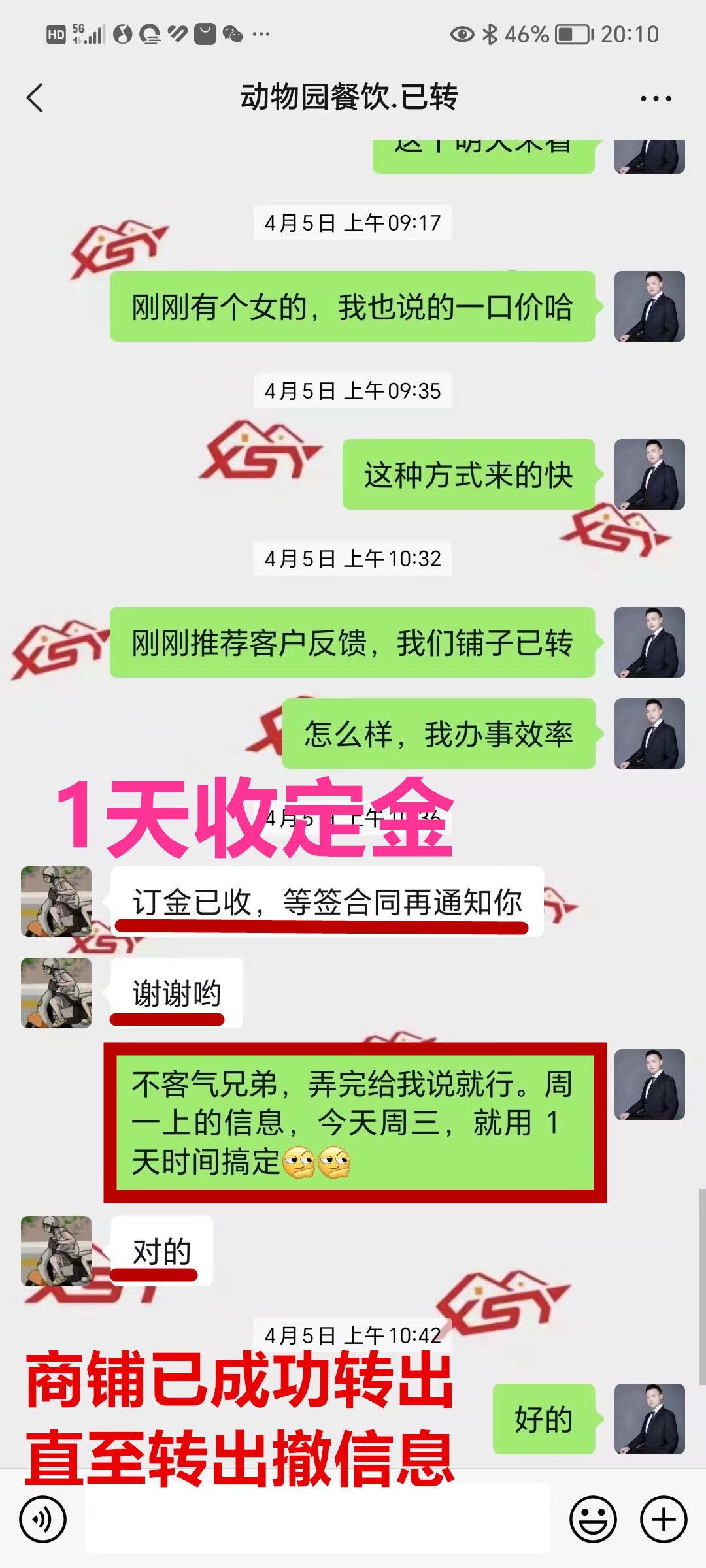The height and width of the screenshot is (1568, 706).
Task: Open the emoji sticker panel
Action: 593,1519
